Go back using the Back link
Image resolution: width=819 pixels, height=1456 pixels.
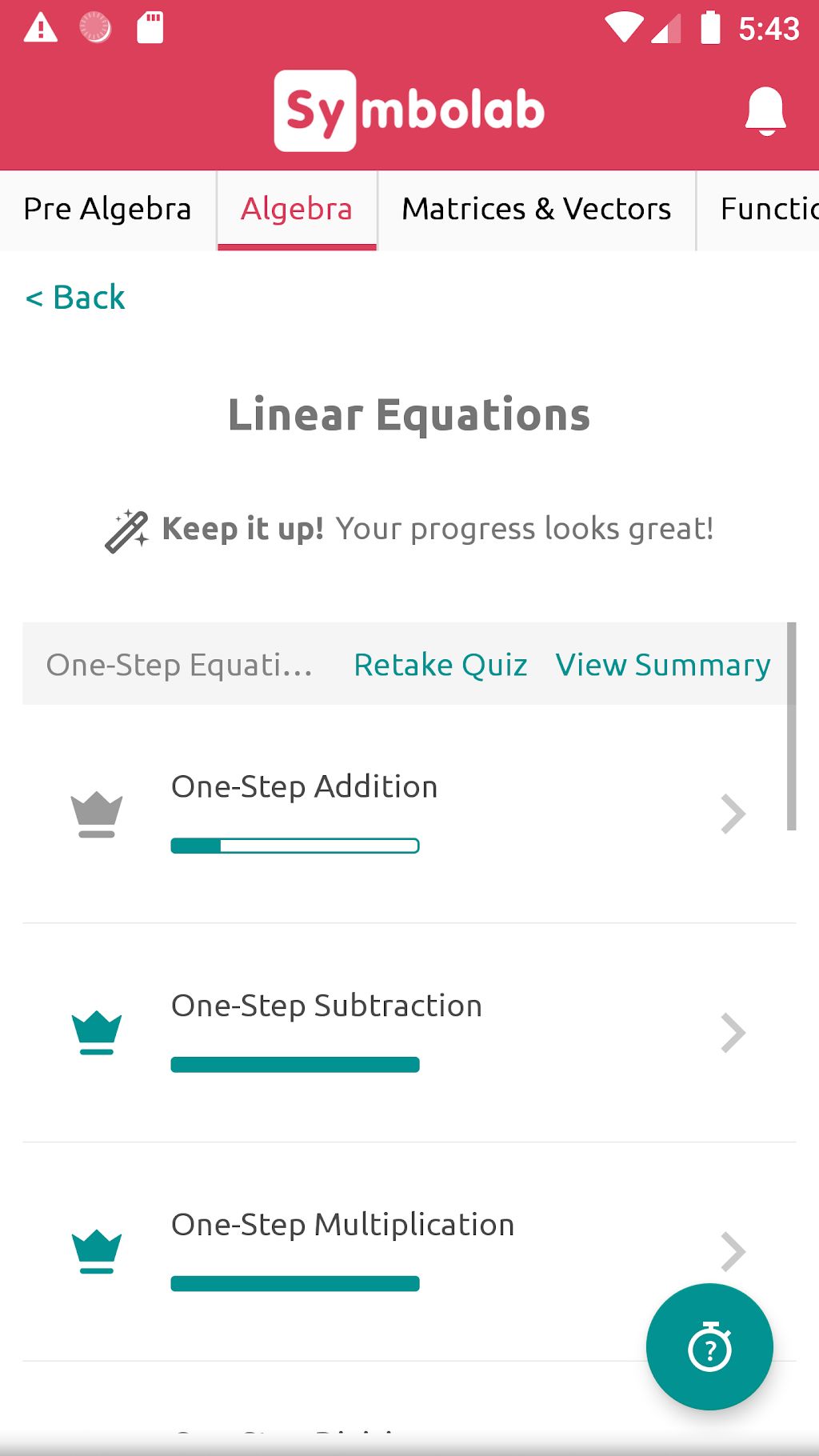[75, 298]
